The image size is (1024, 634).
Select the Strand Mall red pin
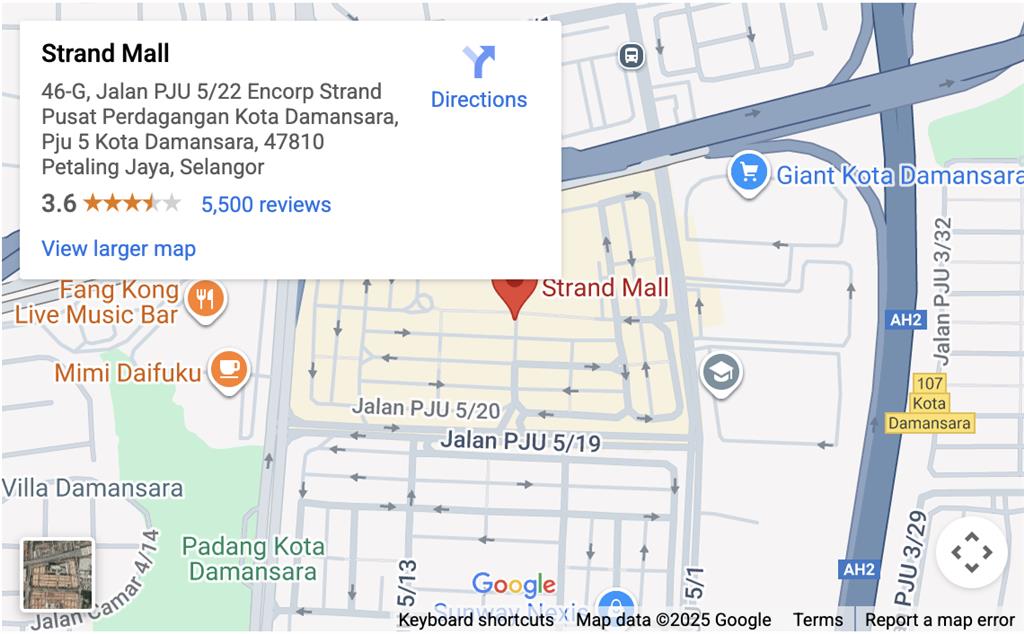click(515, 292)
